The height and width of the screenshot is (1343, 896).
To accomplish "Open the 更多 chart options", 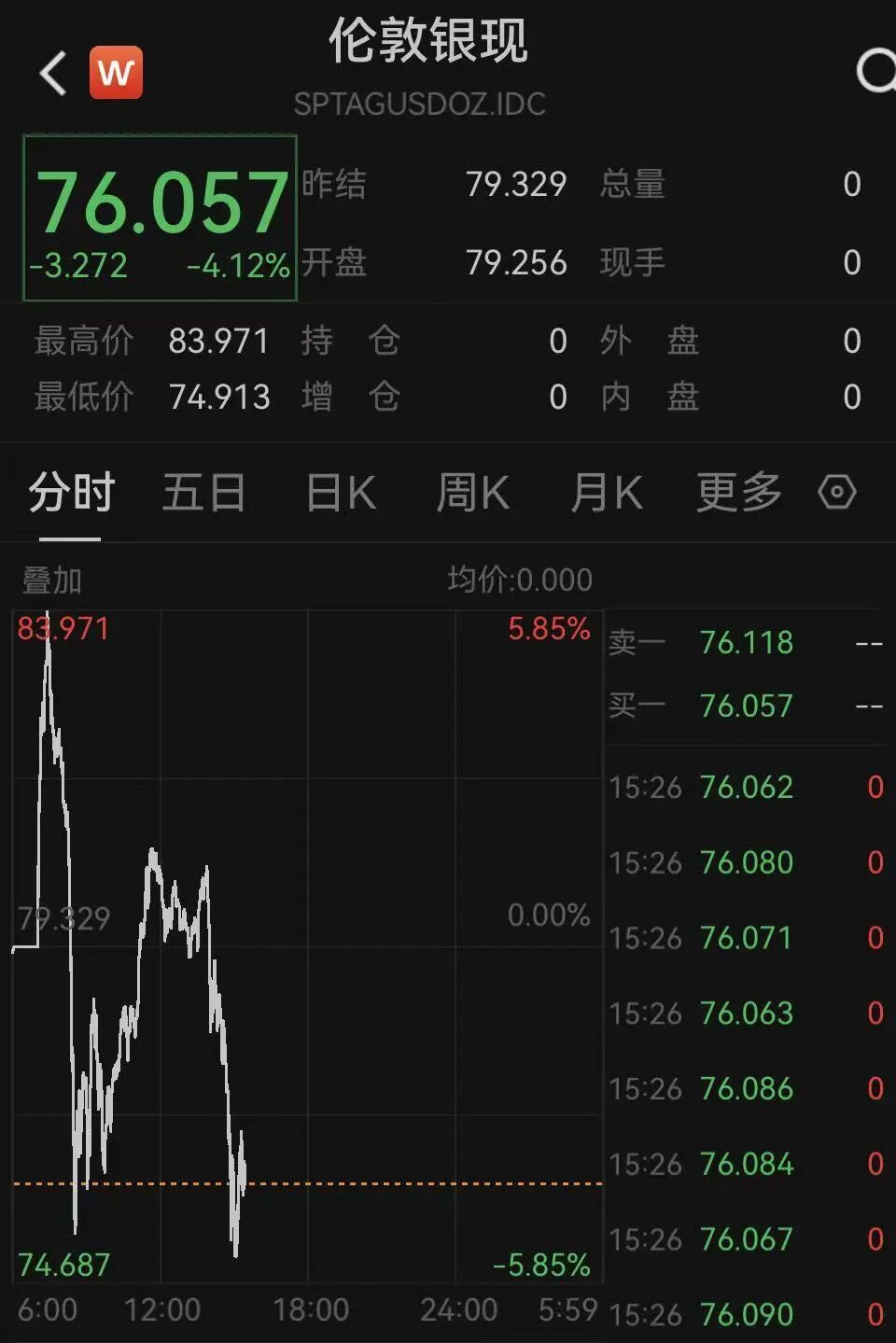I will 738,493.
